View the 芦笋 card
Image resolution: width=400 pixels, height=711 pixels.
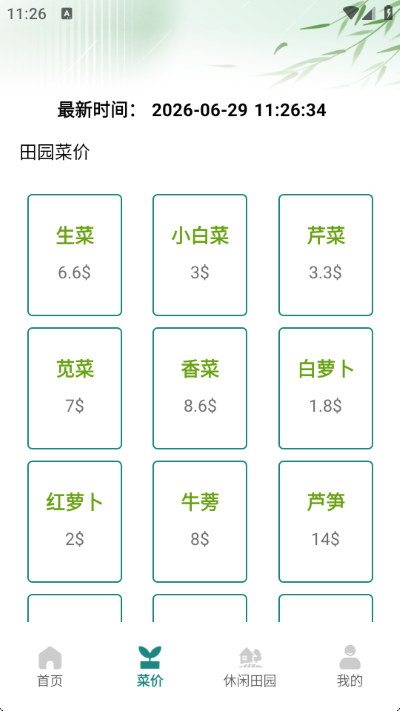pos(326,521)
